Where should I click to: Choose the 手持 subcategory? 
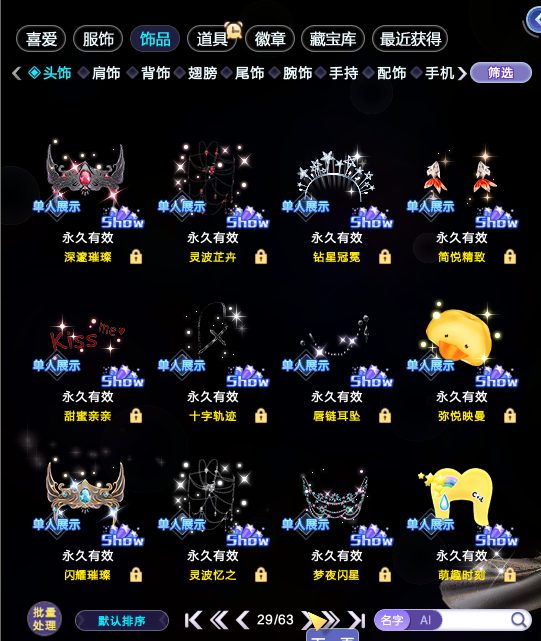(x=343, y=73)
